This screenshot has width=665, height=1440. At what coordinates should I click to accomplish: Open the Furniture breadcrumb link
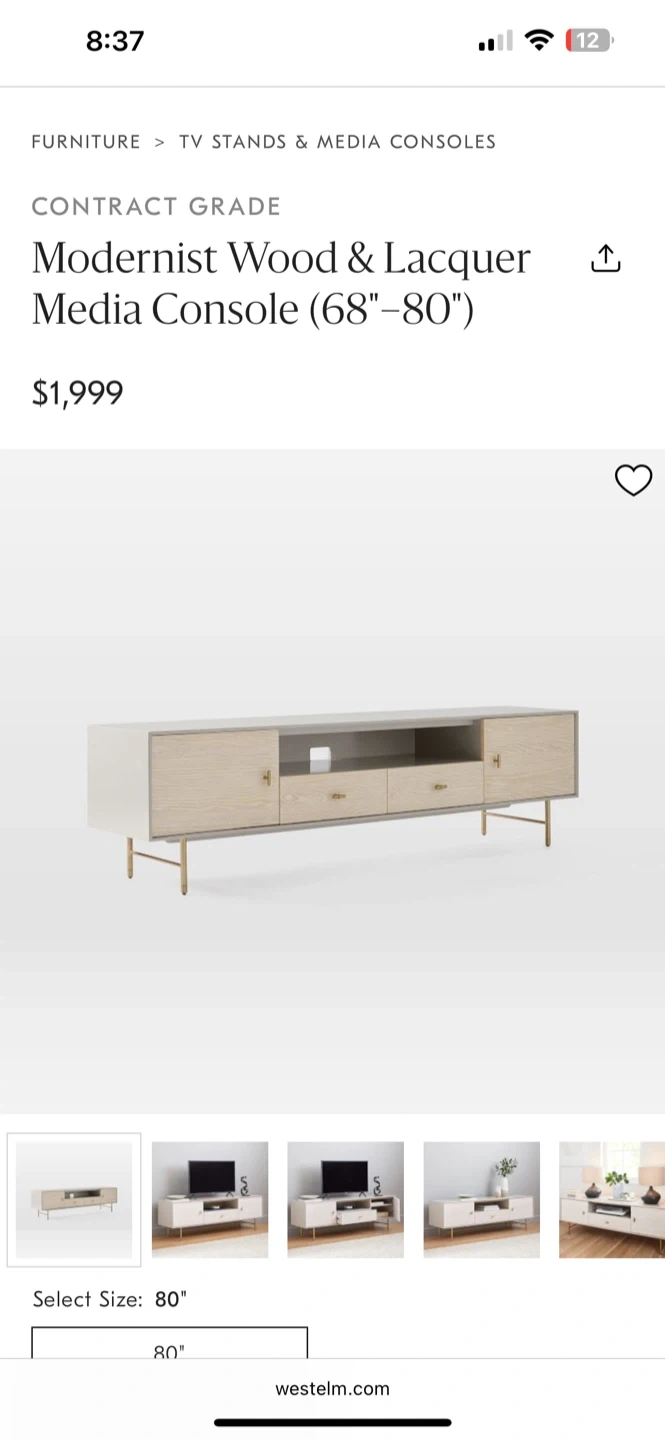click(x=86, y=142)
